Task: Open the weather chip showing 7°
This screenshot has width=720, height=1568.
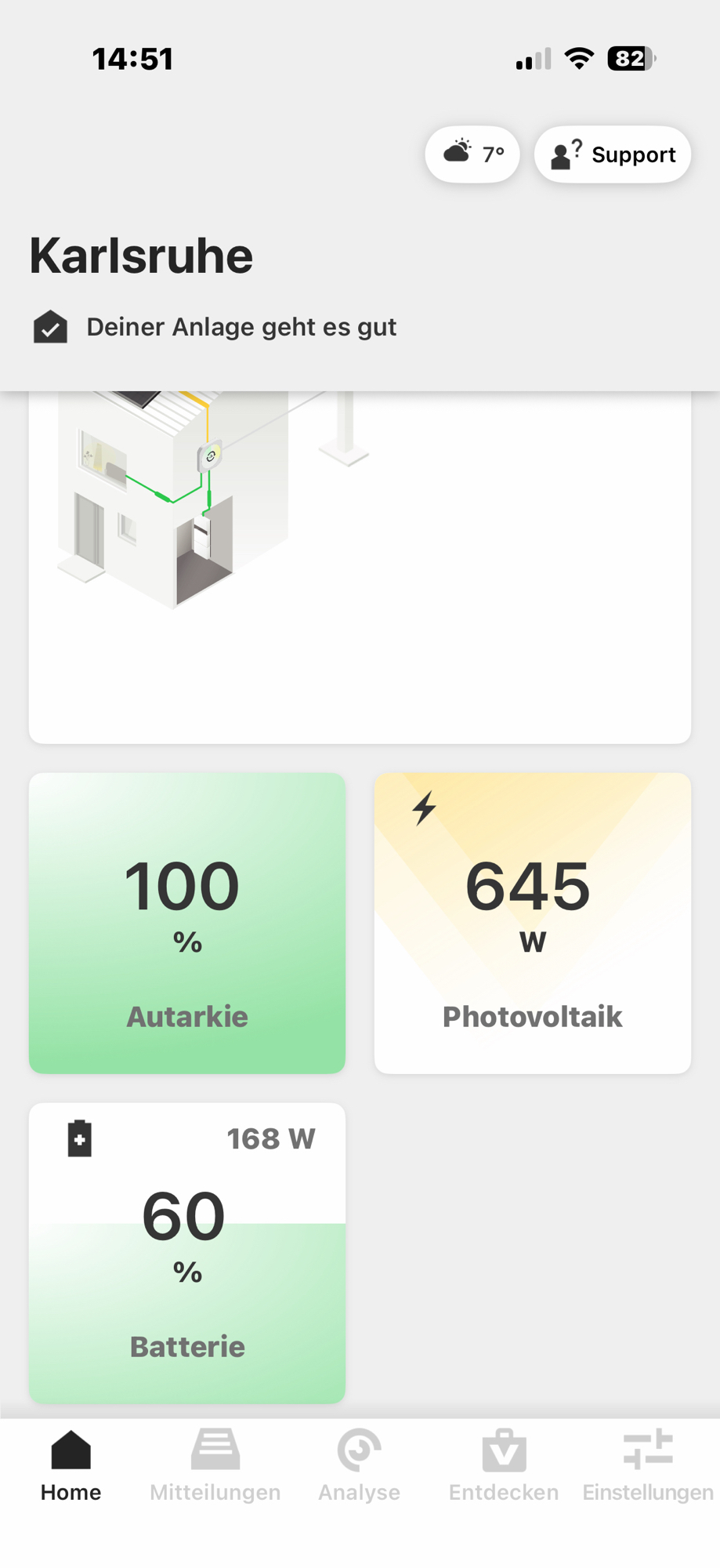Action: point(472,154)
